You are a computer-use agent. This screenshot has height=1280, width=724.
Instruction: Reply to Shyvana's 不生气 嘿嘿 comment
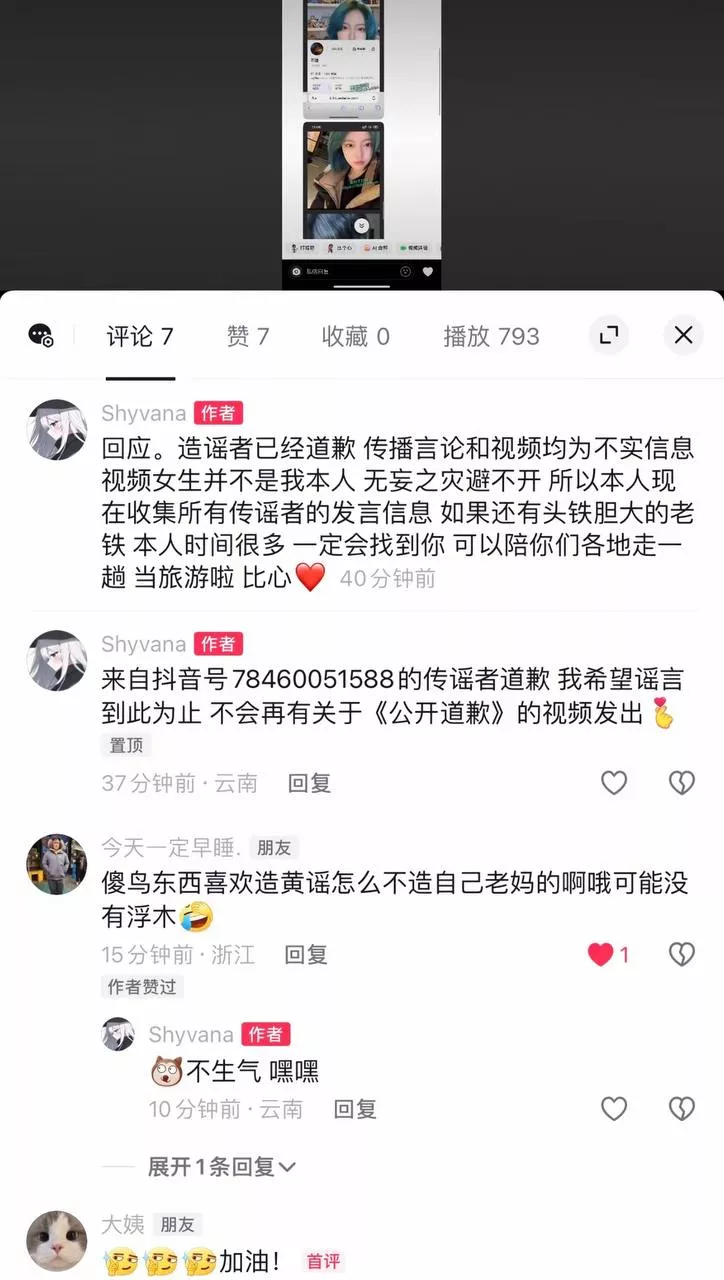tap(355, 1108)
